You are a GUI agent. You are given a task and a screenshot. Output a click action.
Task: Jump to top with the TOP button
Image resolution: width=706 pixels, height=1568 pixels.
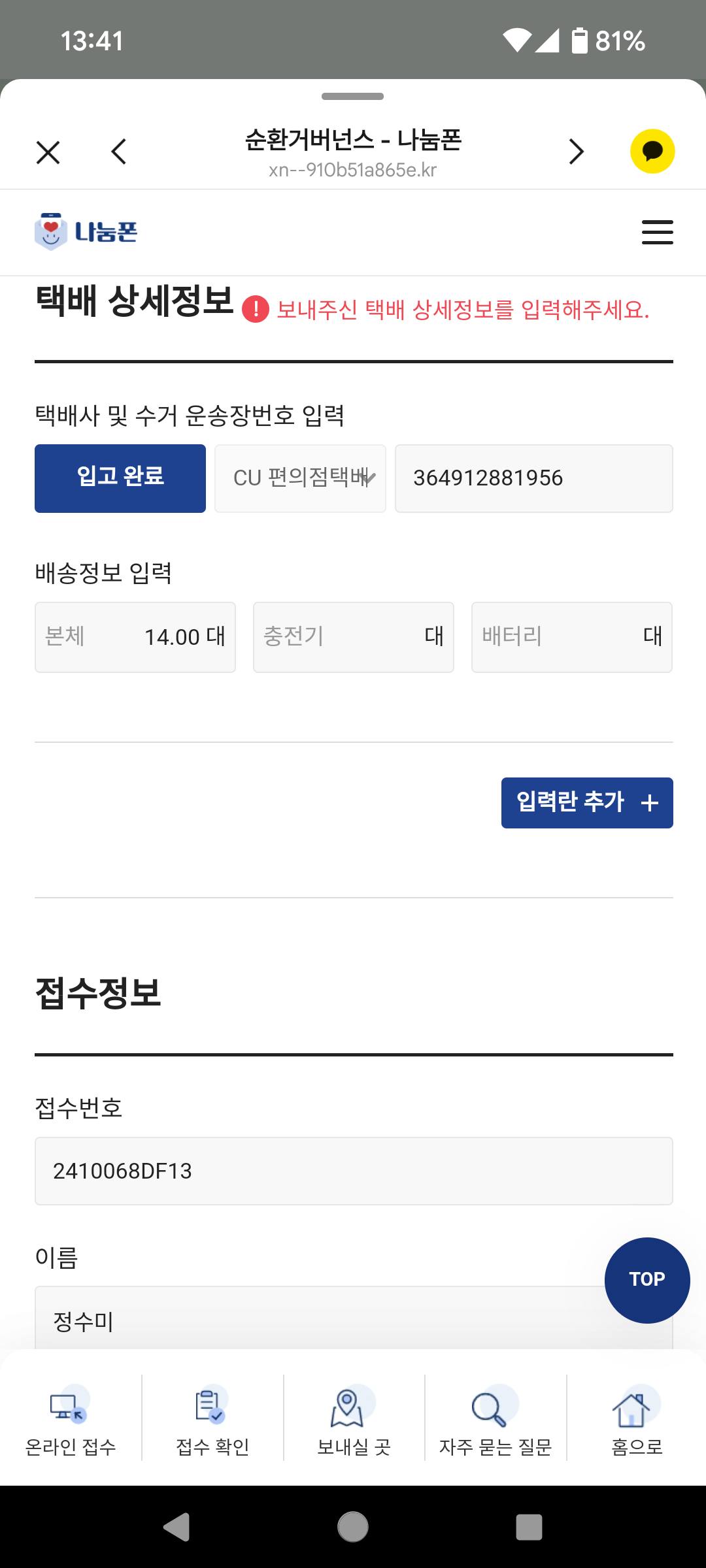647,1280
